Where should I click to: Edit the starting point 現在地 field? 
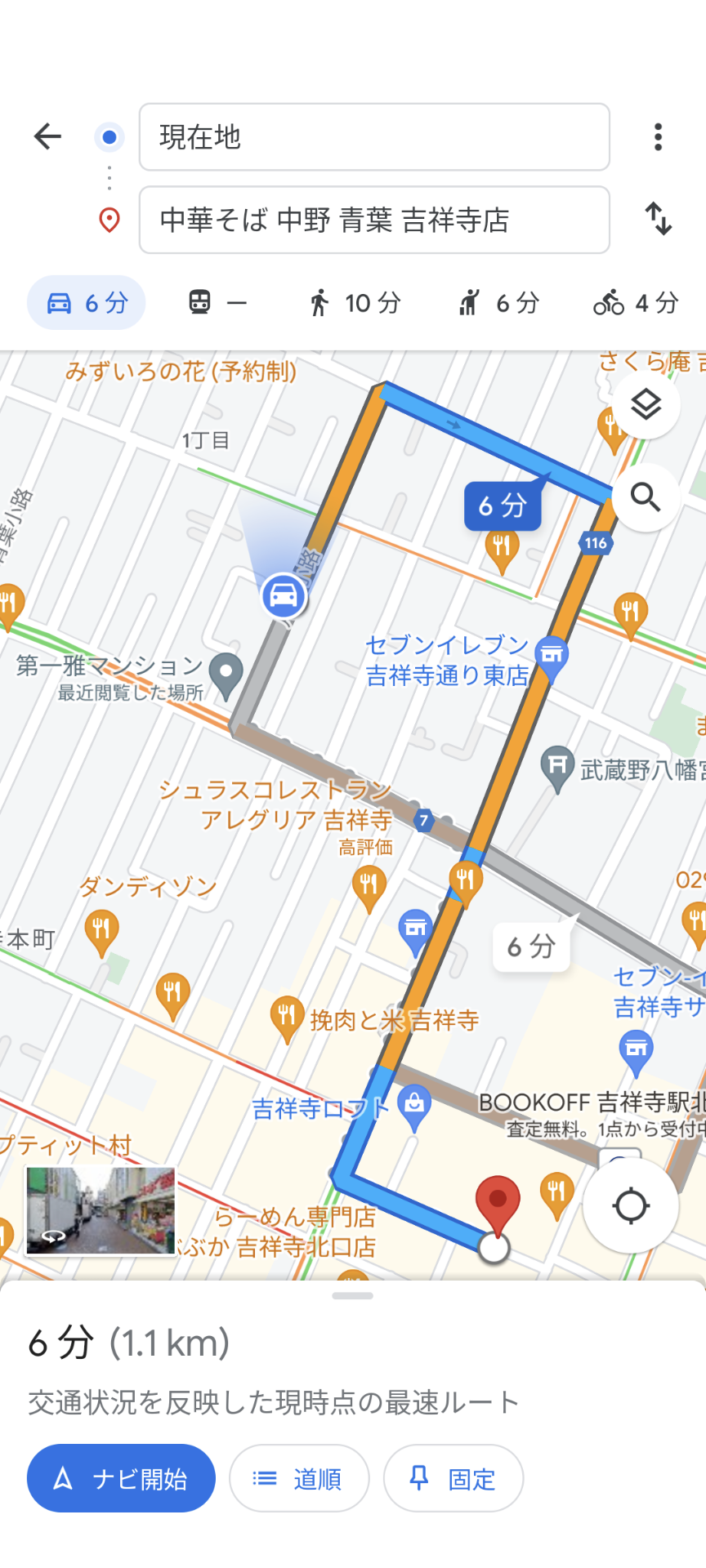374,136
